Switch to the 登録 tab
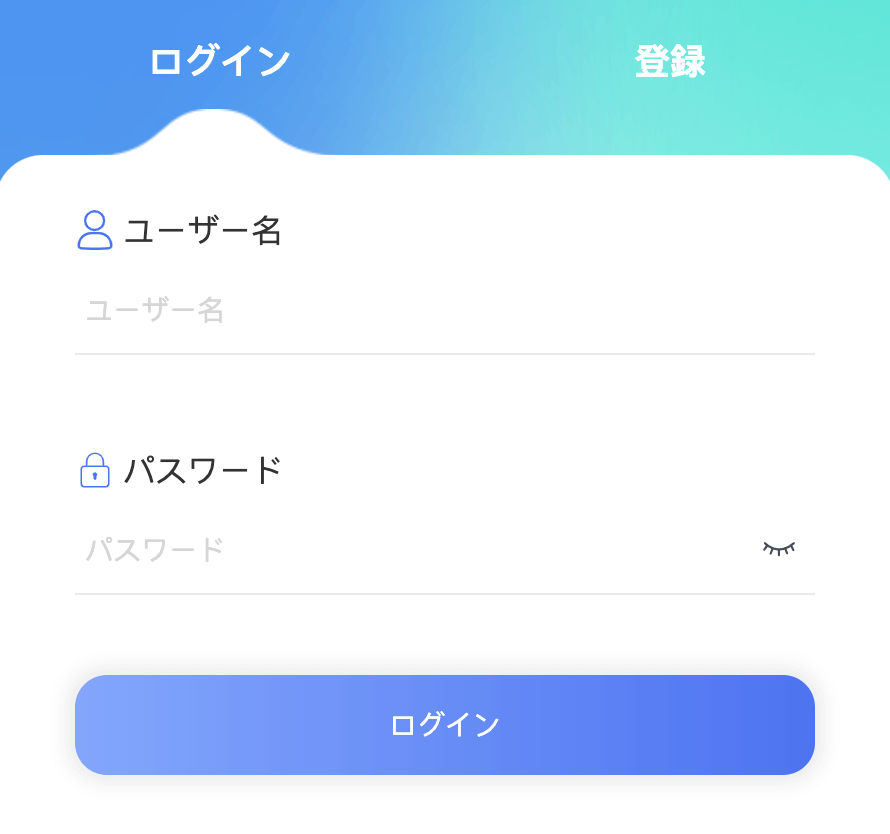 pos(669,62)
